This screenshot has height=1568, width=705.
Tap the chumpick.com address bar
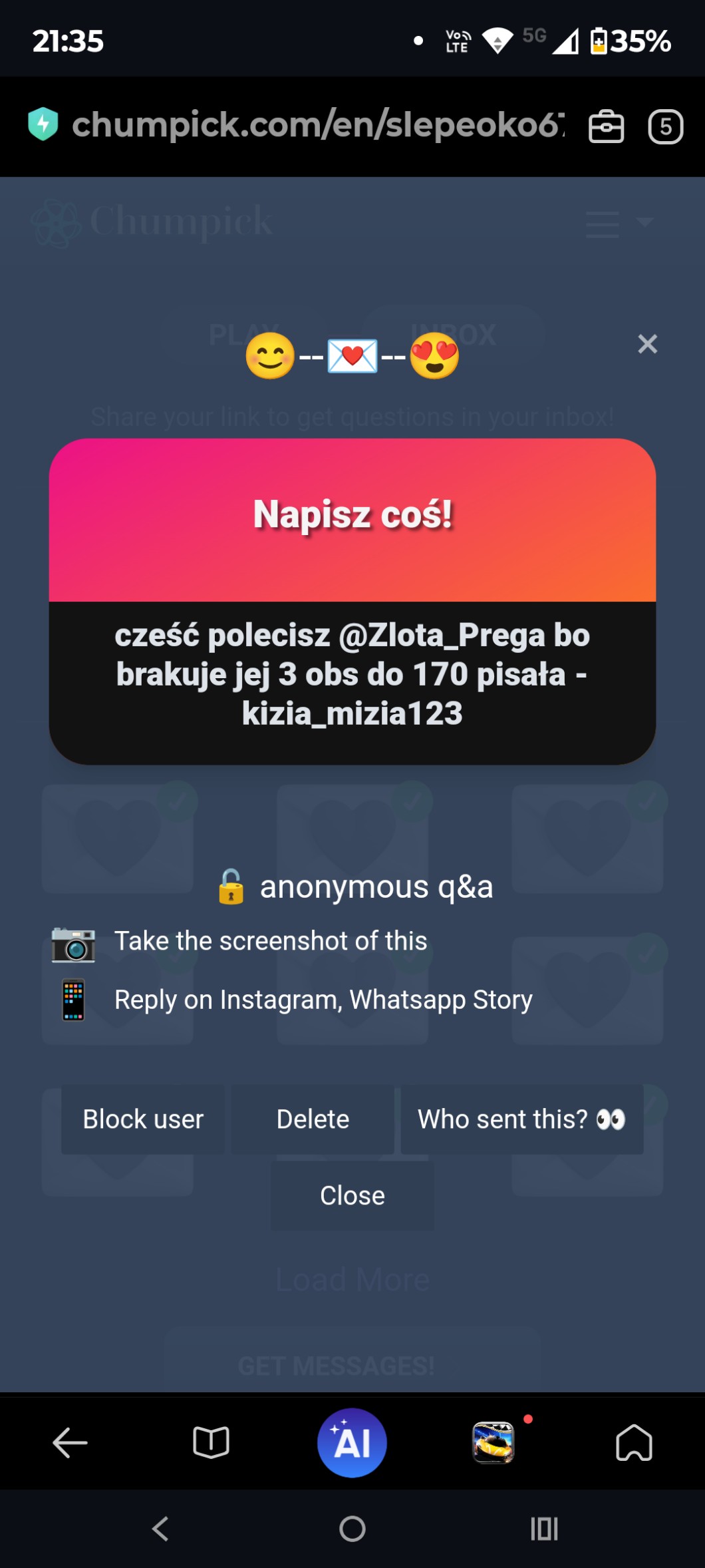318,125
